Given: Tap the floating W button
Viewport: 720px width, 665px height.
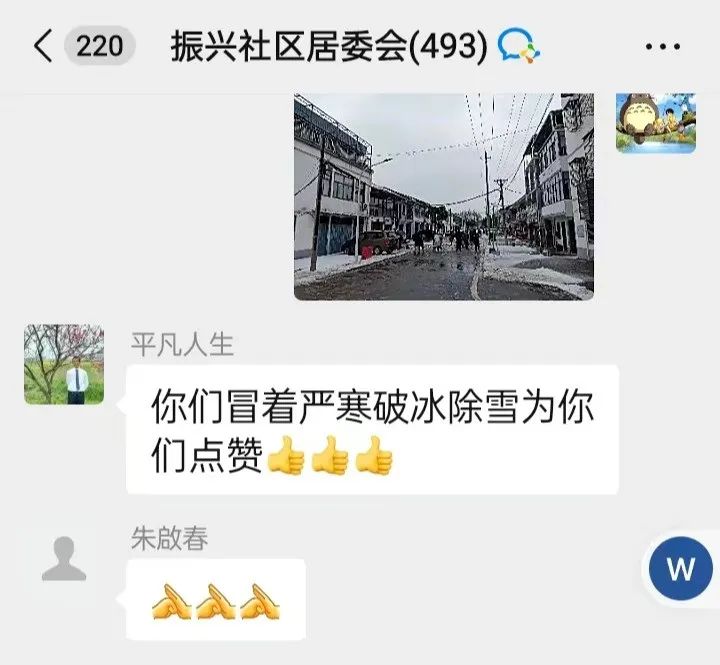Looking at the screenshot, I should point(680,570).
